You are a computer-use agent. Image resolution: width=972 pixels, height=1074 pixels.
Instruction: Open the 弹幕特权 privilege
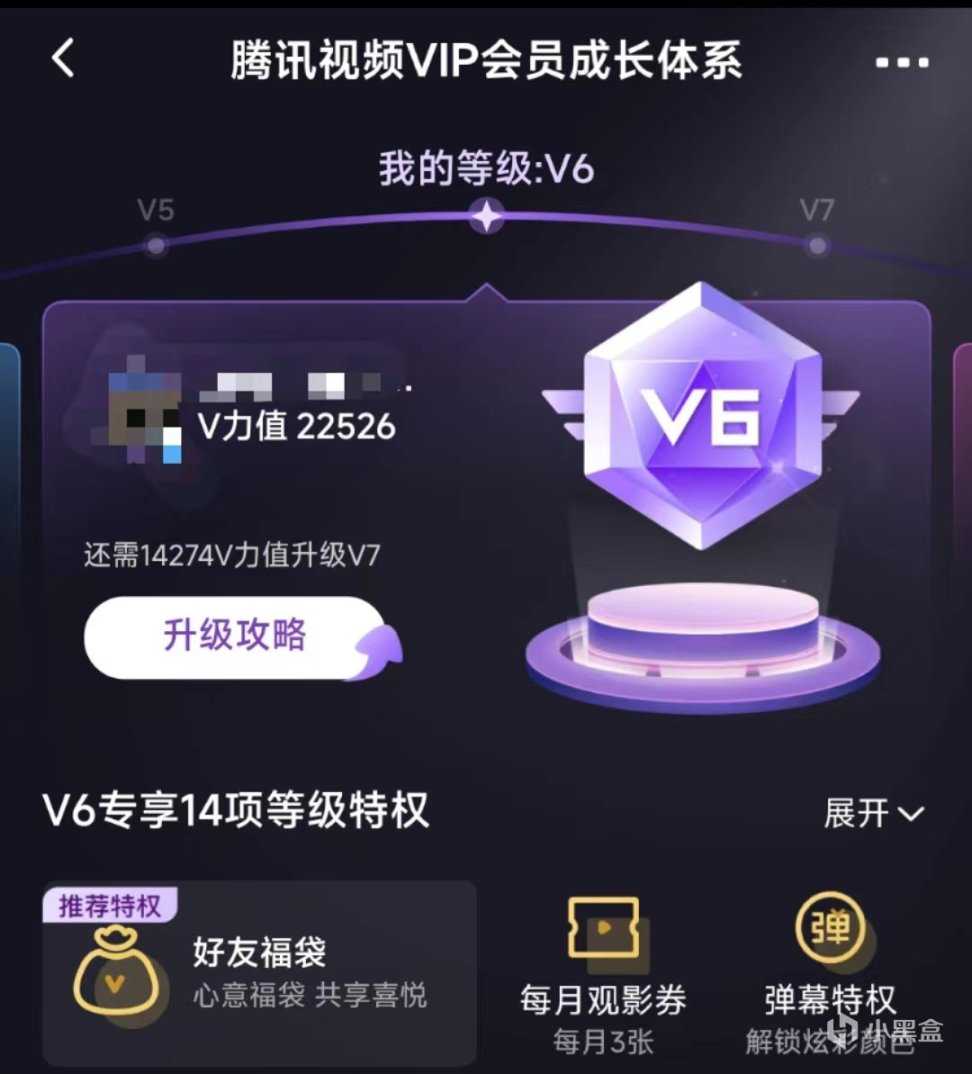pos(830,972)
